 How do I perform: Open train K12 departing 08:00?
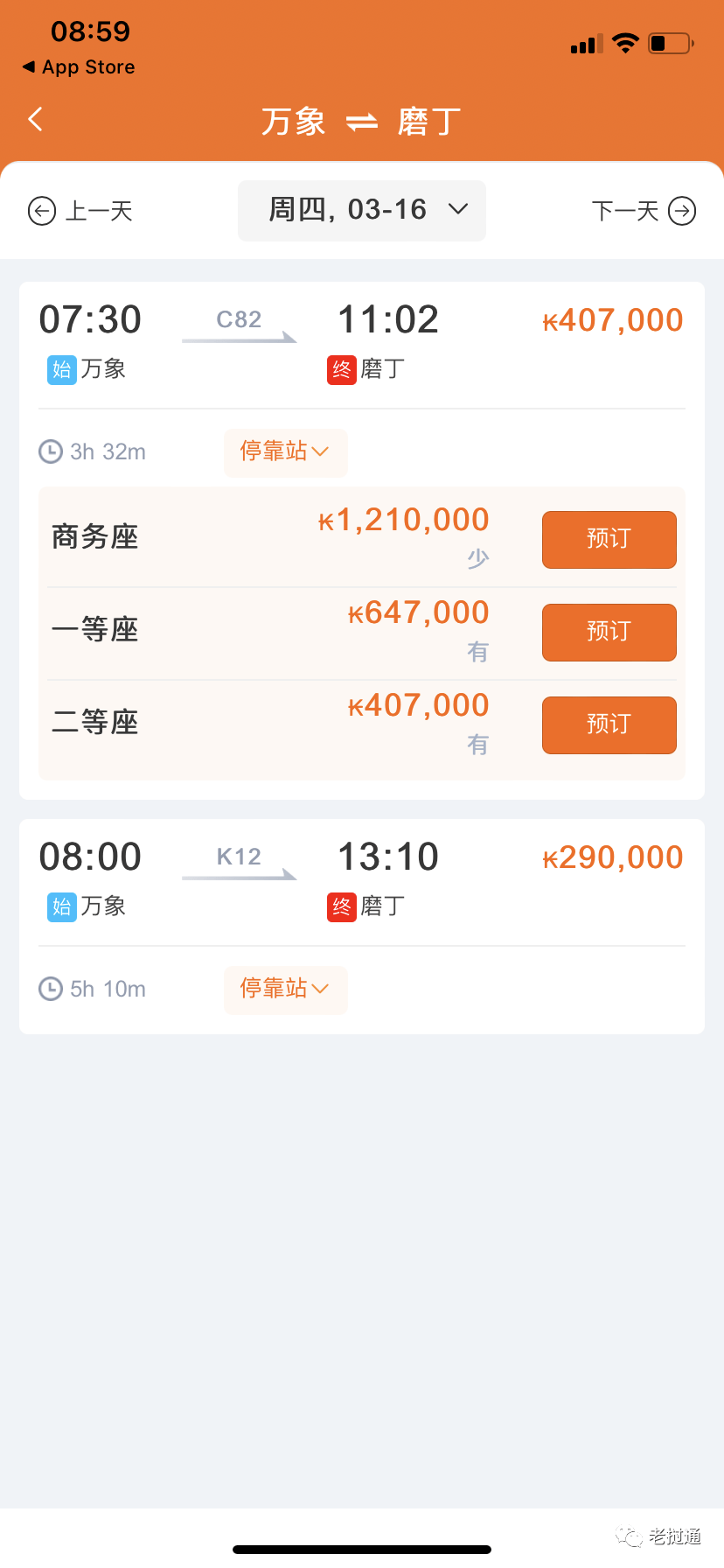click(362, 880)
